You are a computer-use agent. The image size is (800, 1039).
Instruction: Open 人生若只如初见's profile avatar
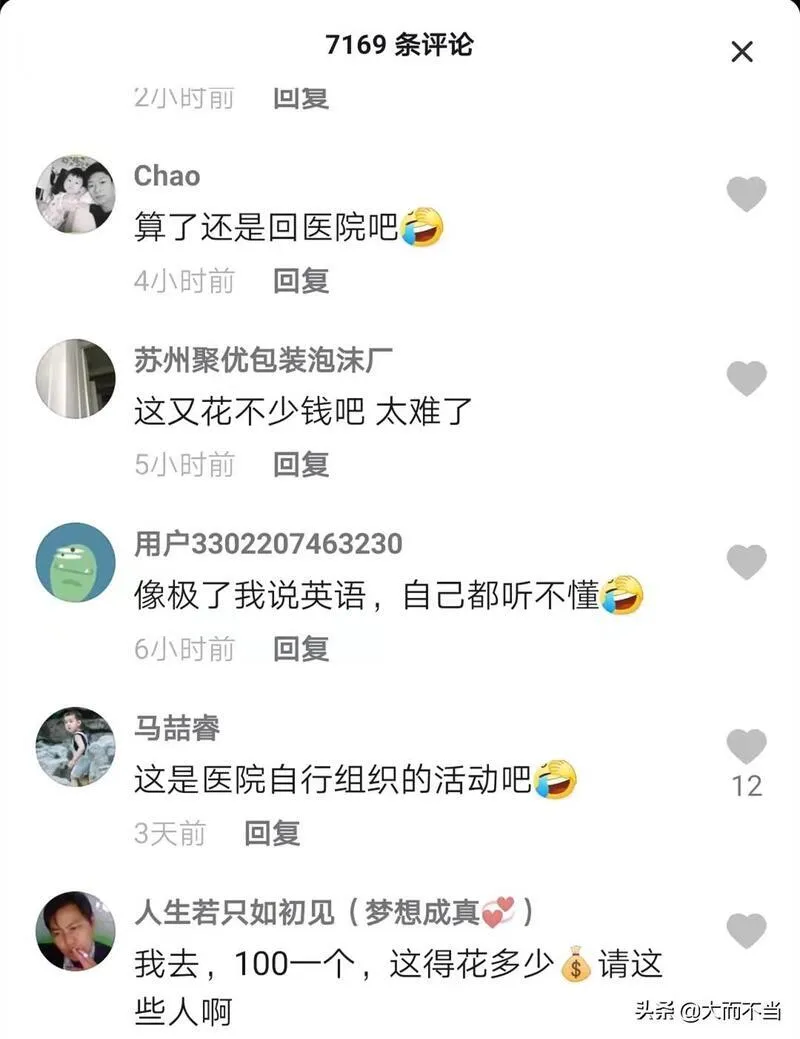(76, 931)
